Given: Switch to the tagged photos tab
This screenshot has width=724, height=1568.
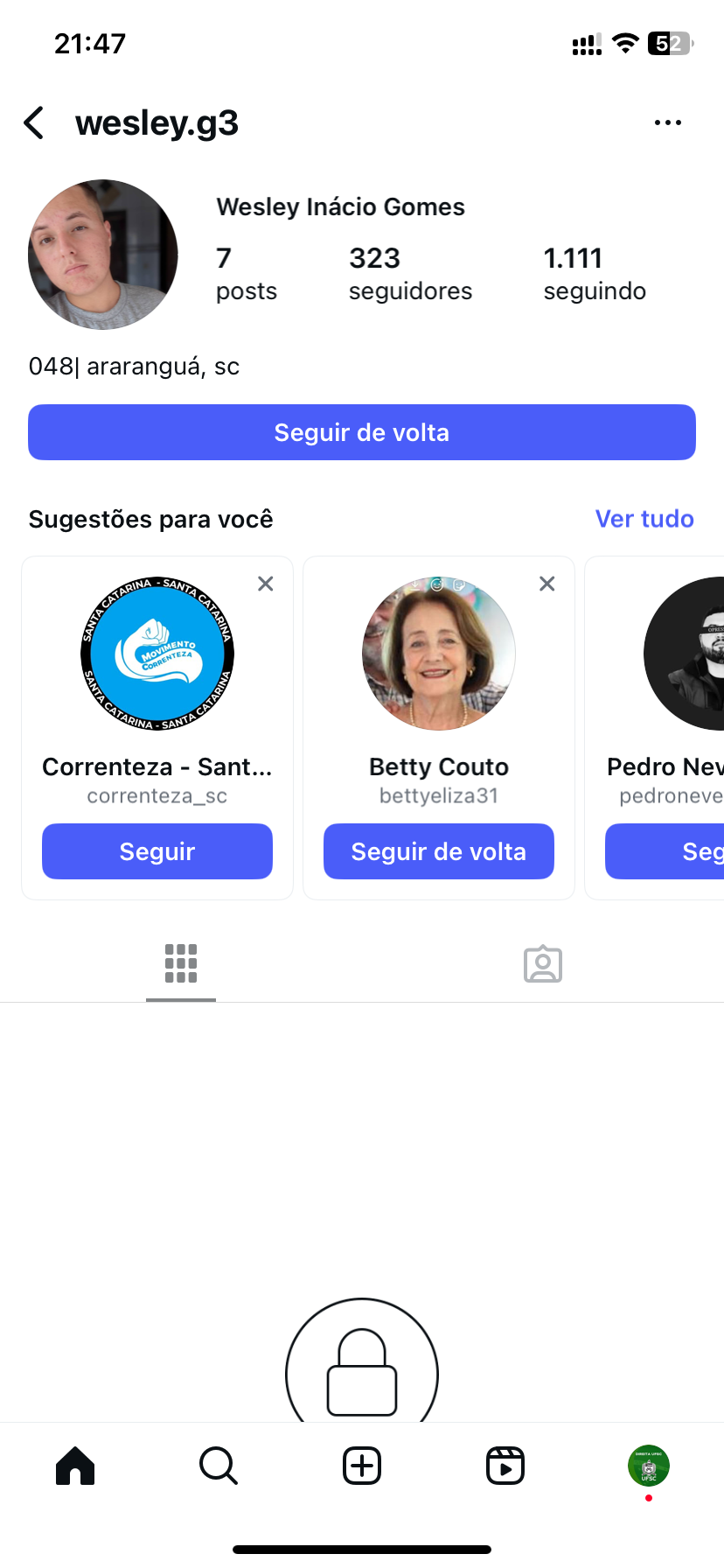Looking at the screenshot, I should coord(542,963).
